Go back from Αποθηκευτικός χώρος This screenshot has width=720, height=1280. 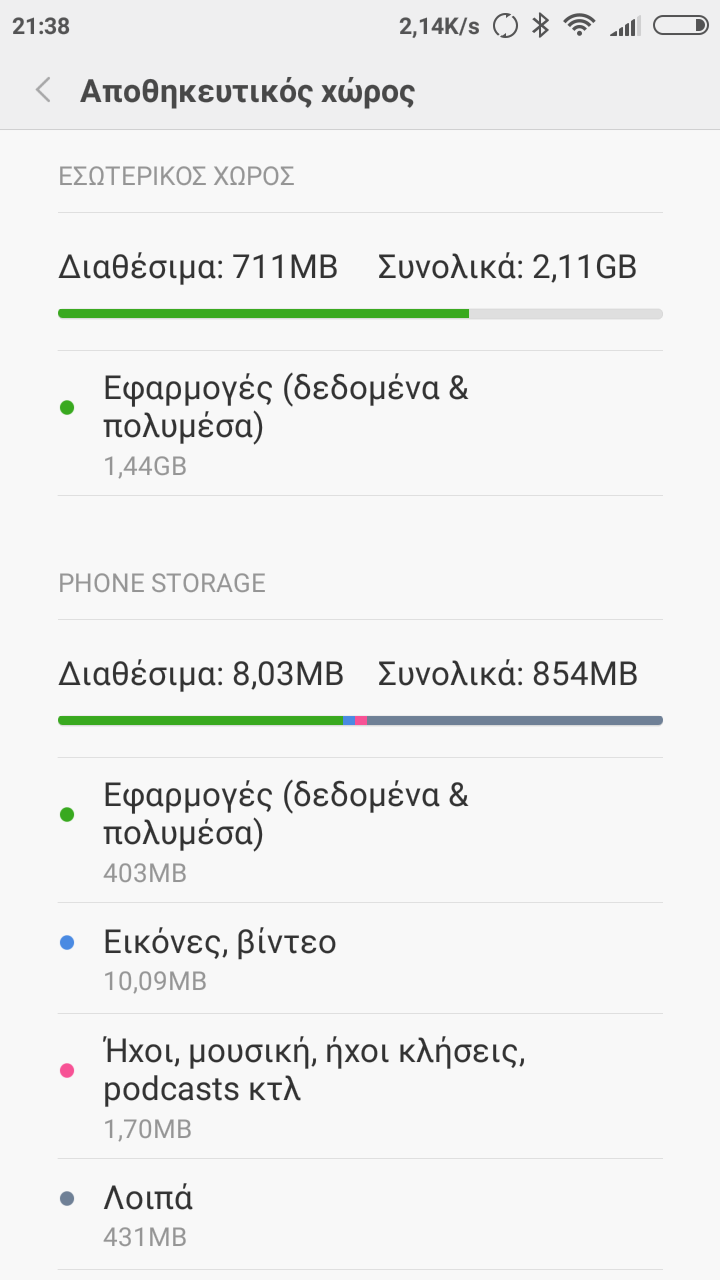click(x=43, y=91)
